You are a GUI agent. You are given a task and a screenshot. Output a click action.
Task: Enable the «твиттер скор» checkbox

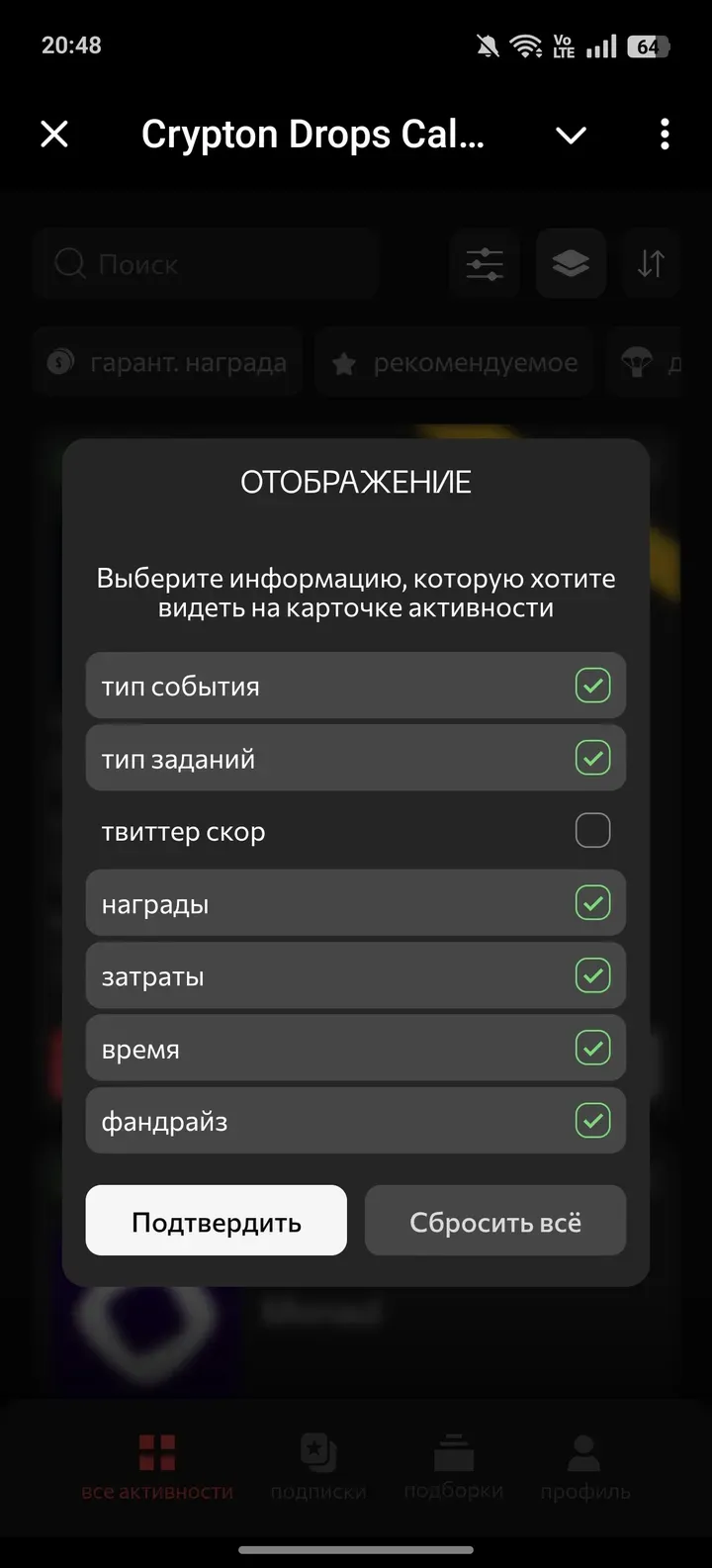592,831
